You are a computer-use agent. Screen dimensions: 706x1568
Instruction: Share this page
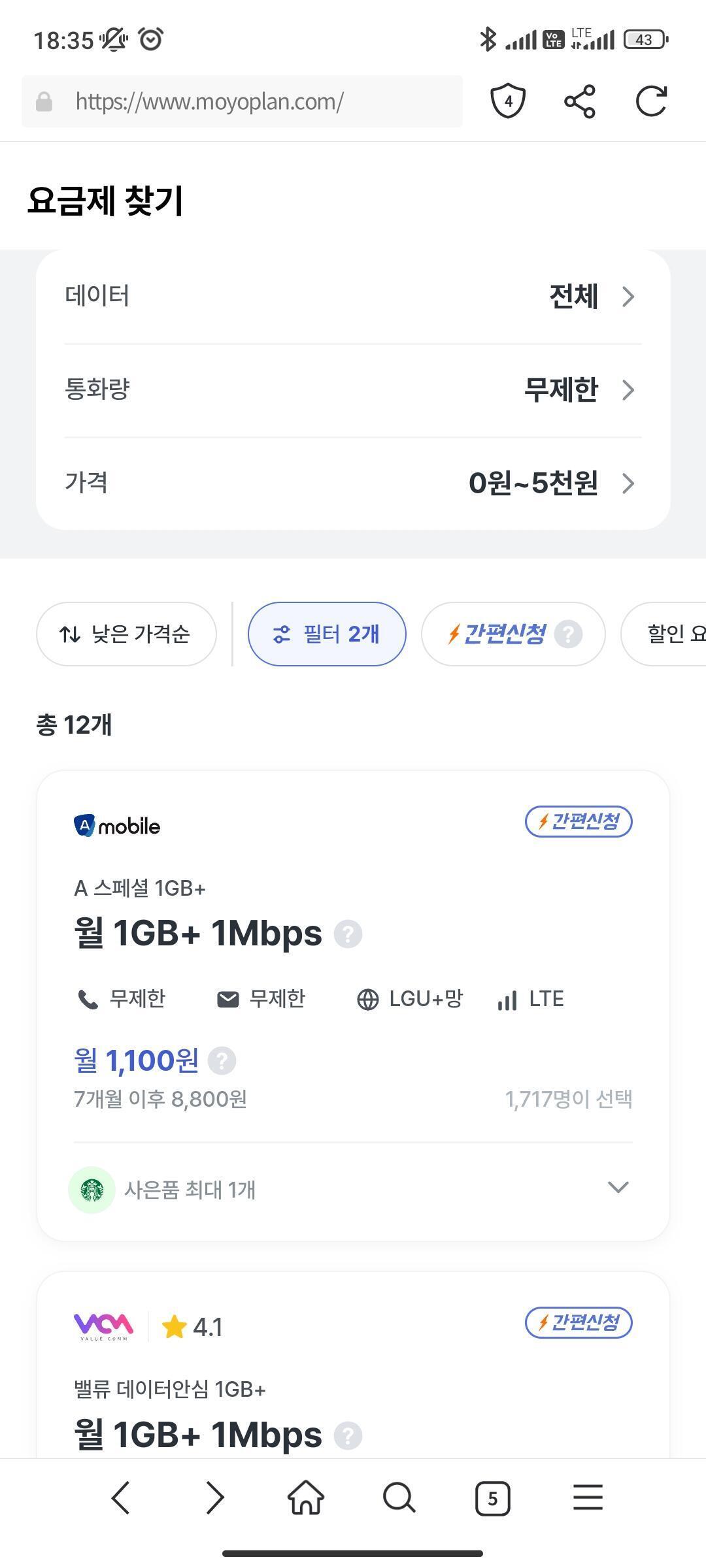[579, 101]
